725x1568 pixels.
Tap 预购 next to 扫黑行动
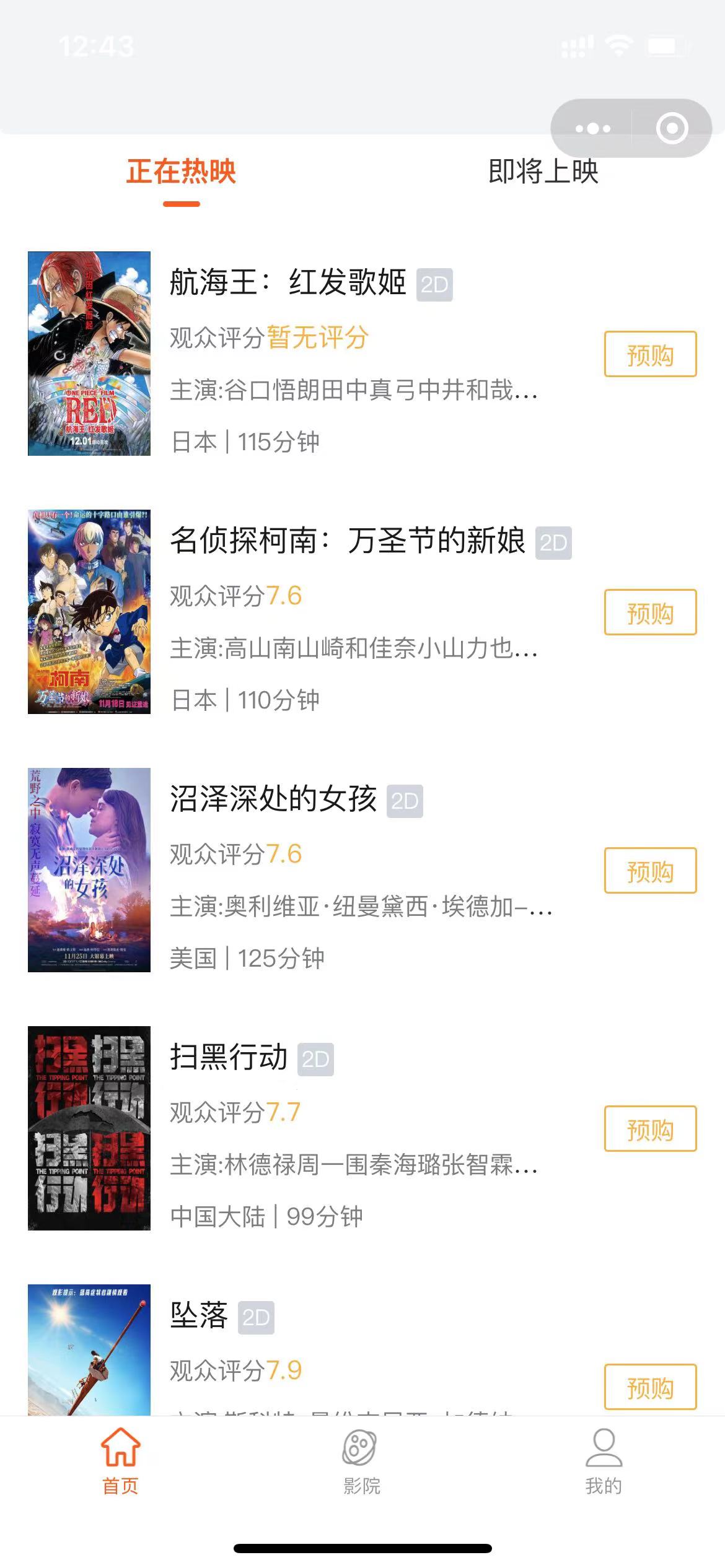pos(650,1129)
